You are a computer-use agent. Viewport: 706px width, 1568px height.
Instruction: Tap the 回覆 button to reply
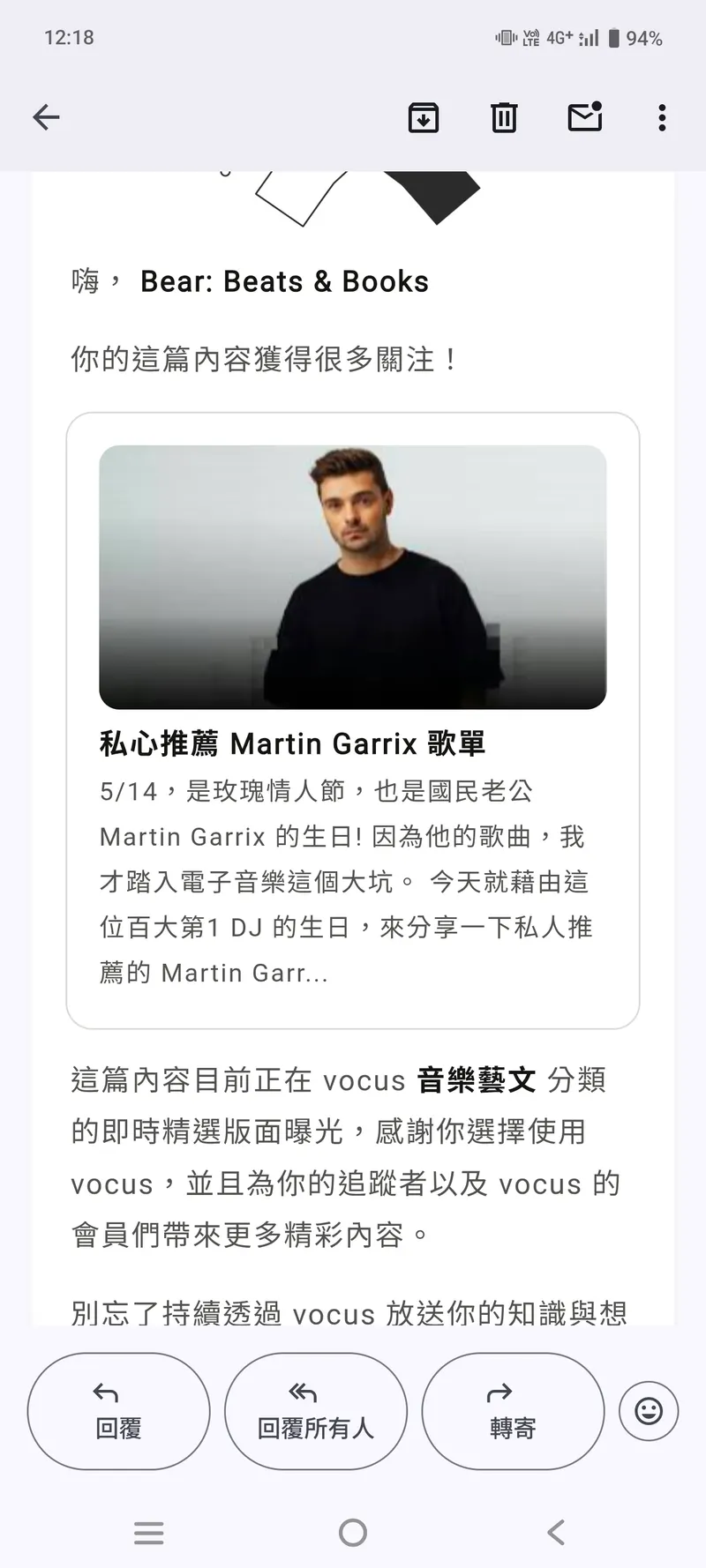point(118,1411)
